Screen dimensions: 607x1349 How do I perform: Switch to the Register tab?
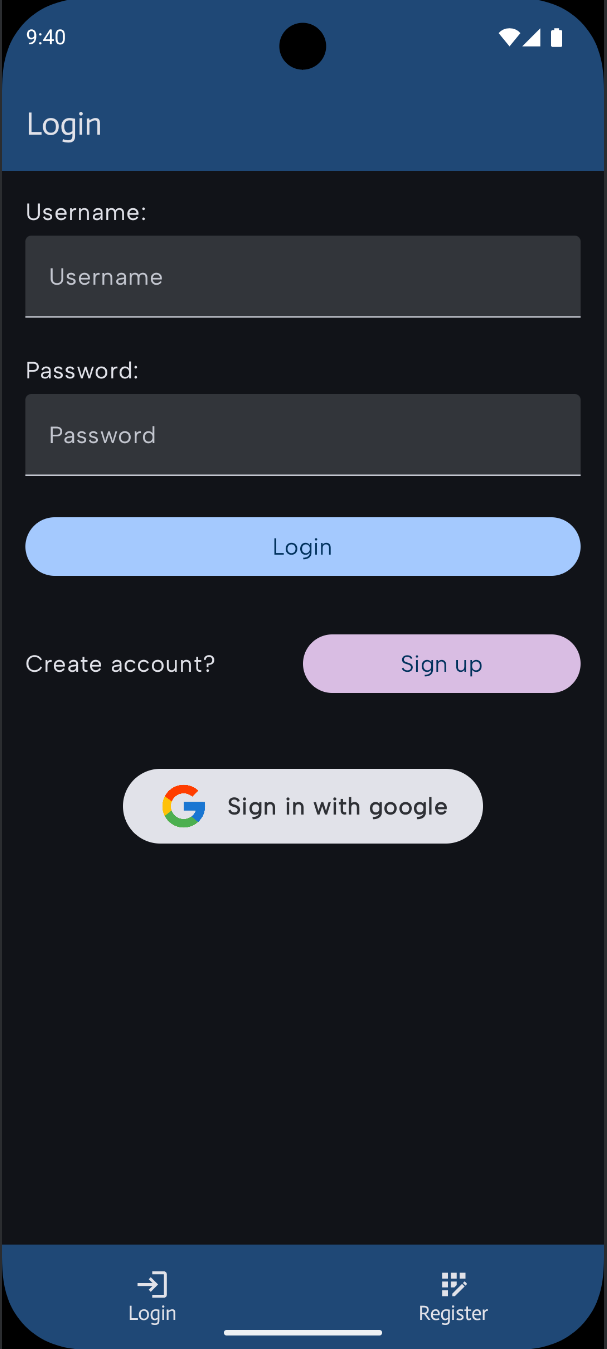453,1297
